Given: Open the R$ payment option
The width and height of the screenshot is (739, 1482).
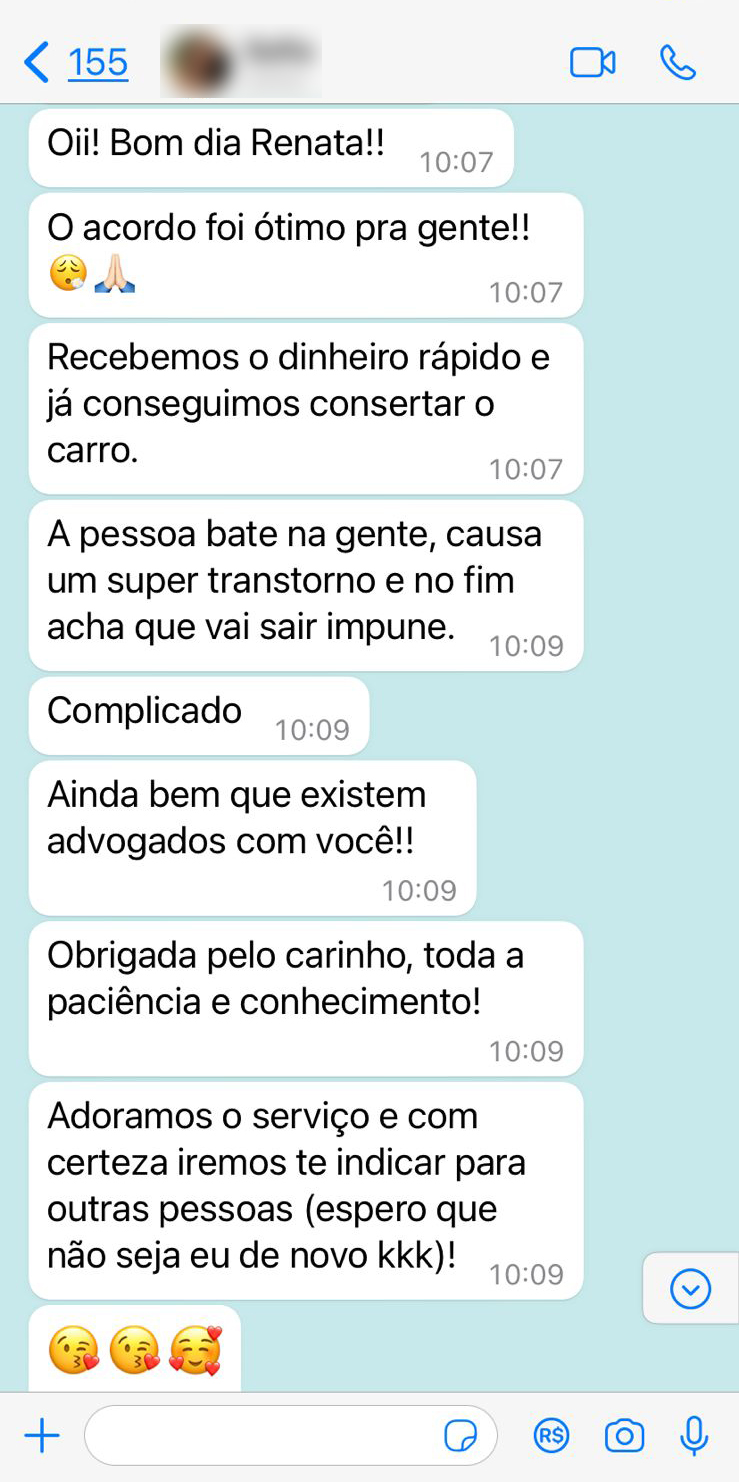Looking at the screenshot, I should (551, 1437).
